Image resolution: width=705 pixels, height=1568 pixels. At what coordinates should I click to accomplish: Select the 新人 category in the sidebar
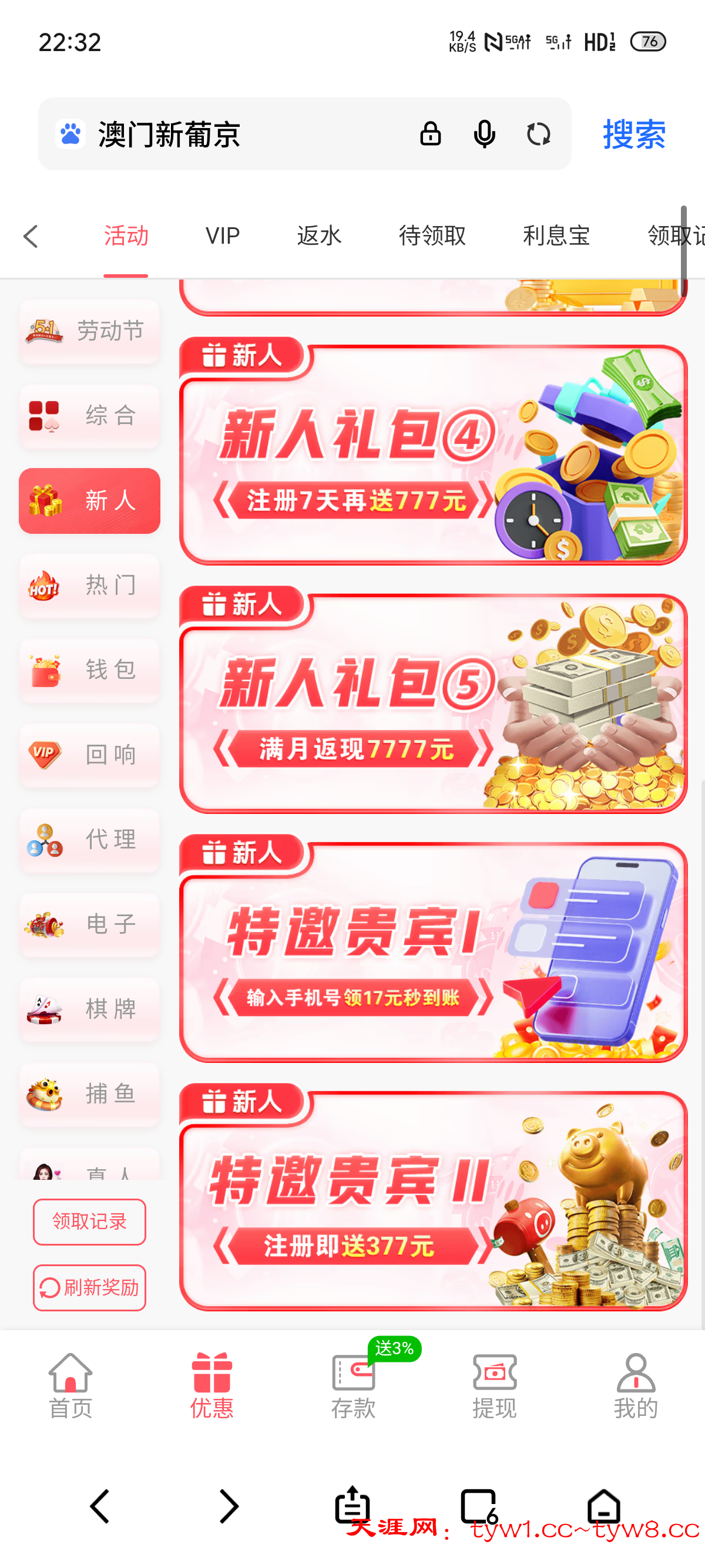point(89,501)
